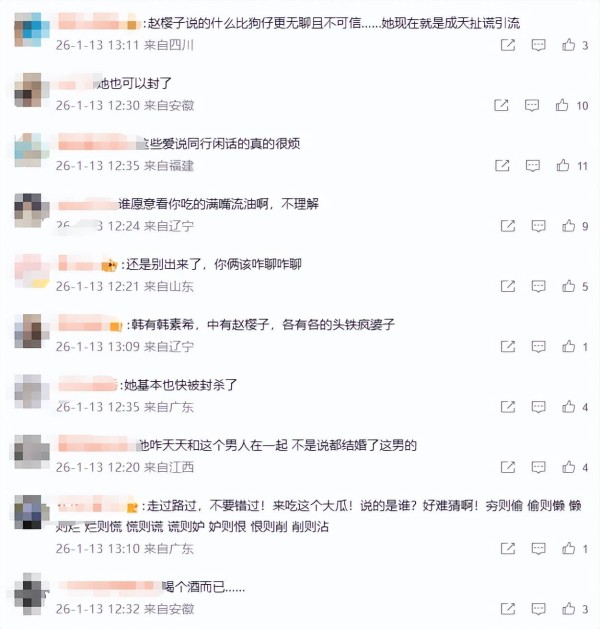
Task: Forward the comment '走过路过，不要错过'
Action: click(x=508, y=548)
